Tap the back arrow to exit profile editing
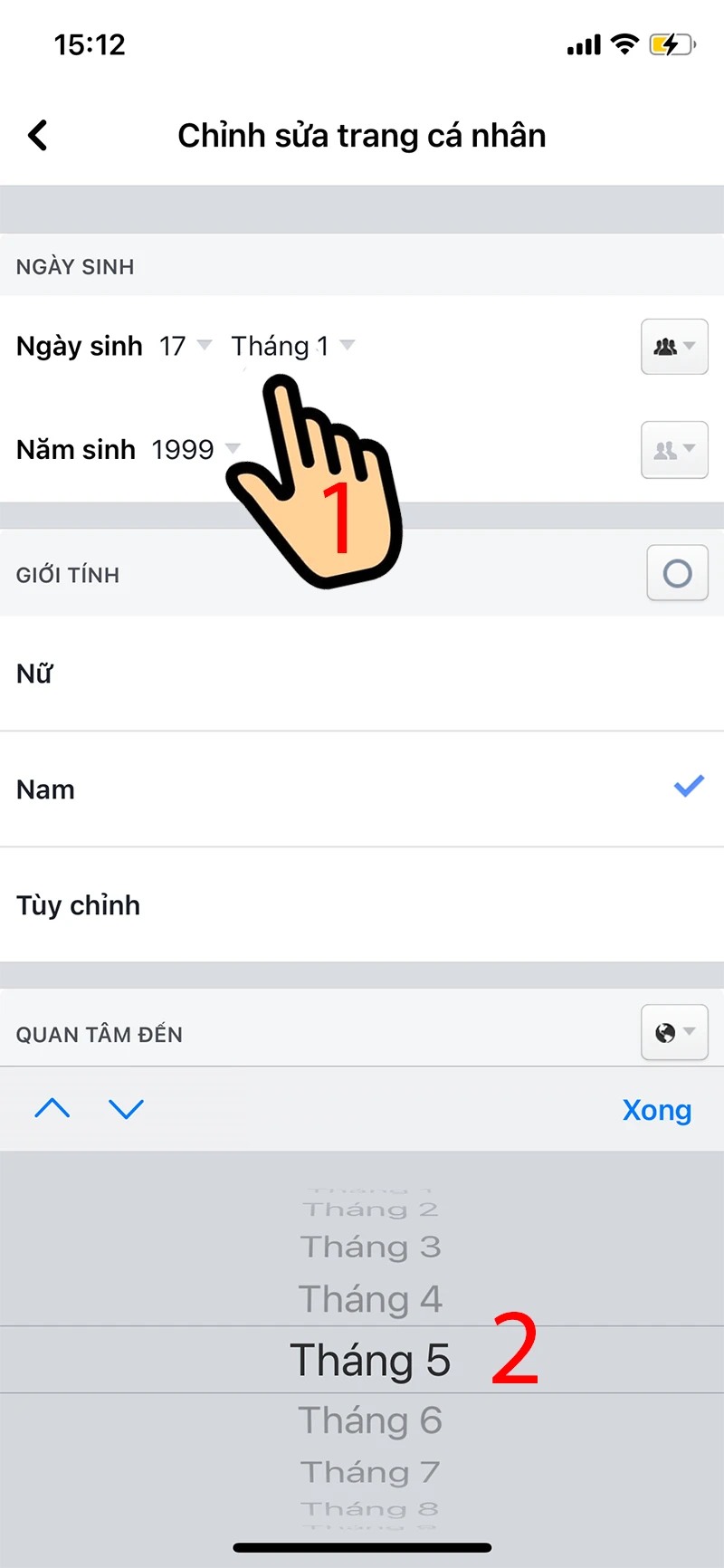 (x=38, y=134)
